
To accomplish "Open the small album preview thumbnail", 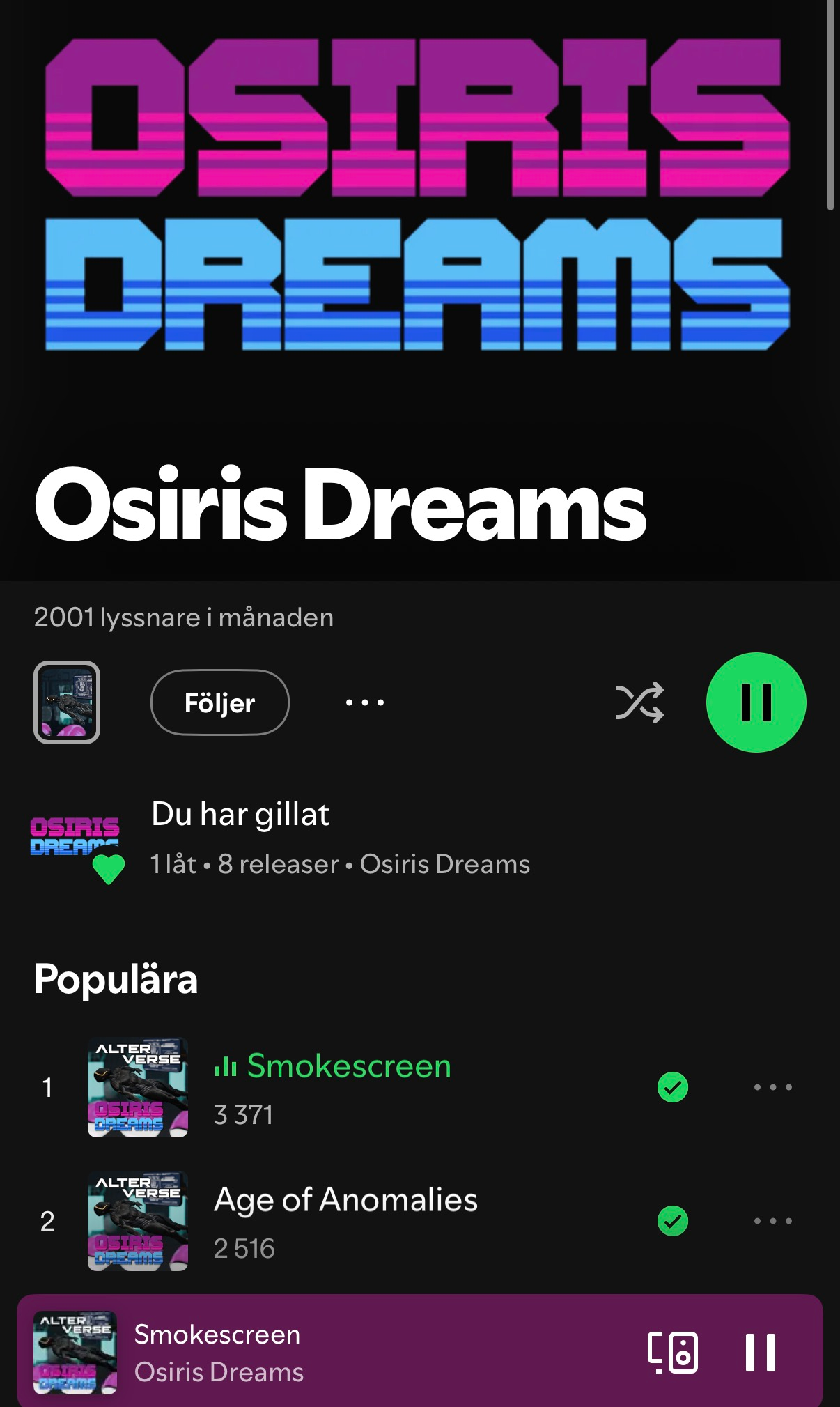I will (67, 702).
